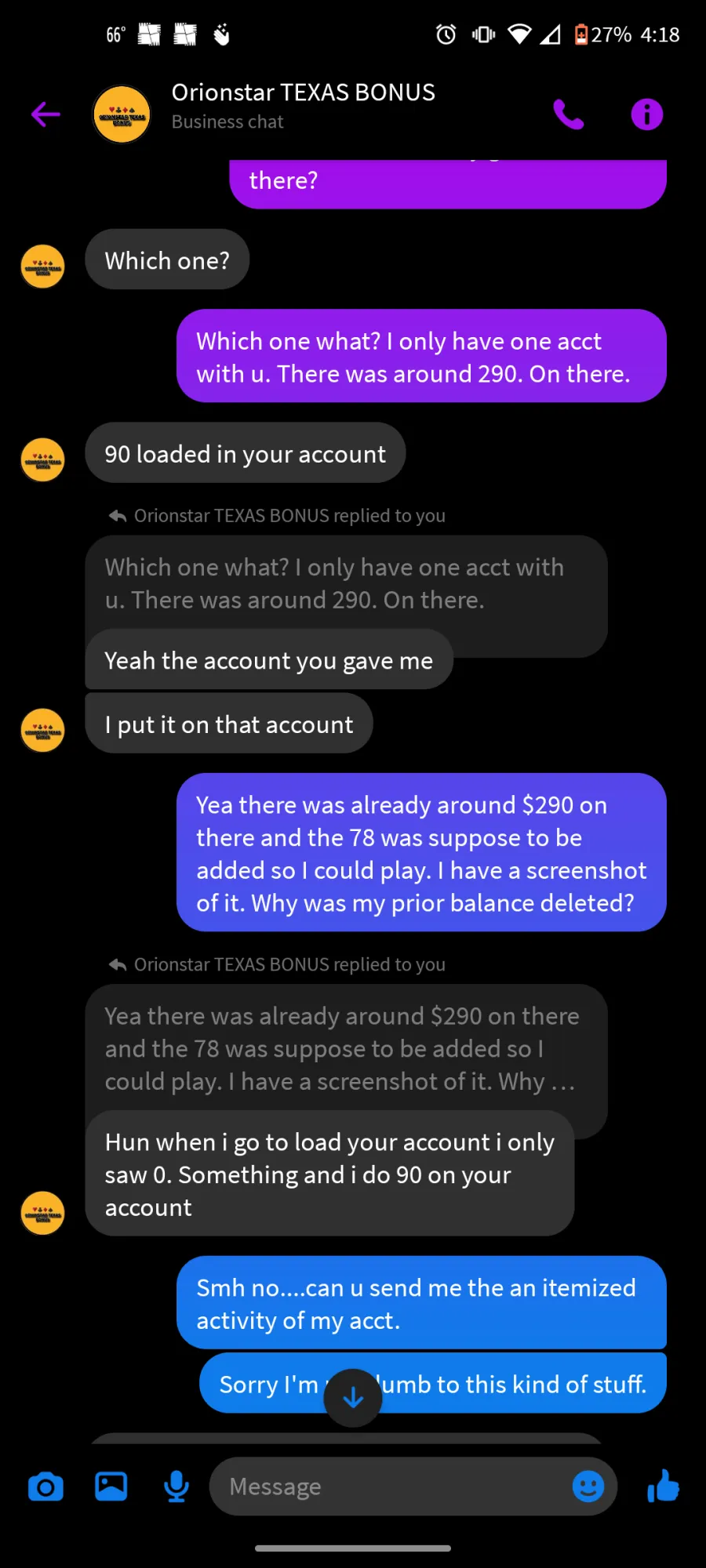Jump to latest messages with down arrow
706x1568 pixels.
point(353,1398)
